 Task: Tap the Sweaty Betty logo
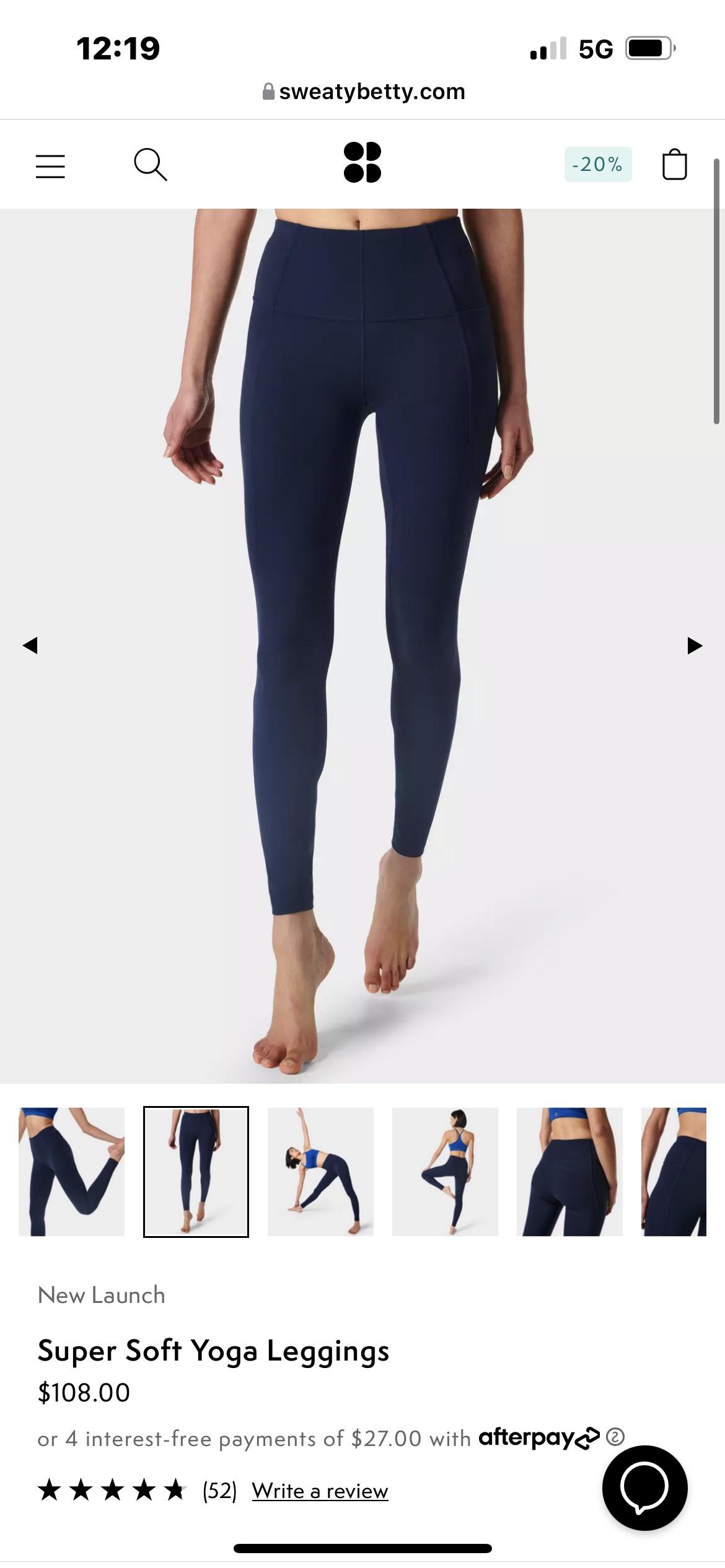coord(362,164)
